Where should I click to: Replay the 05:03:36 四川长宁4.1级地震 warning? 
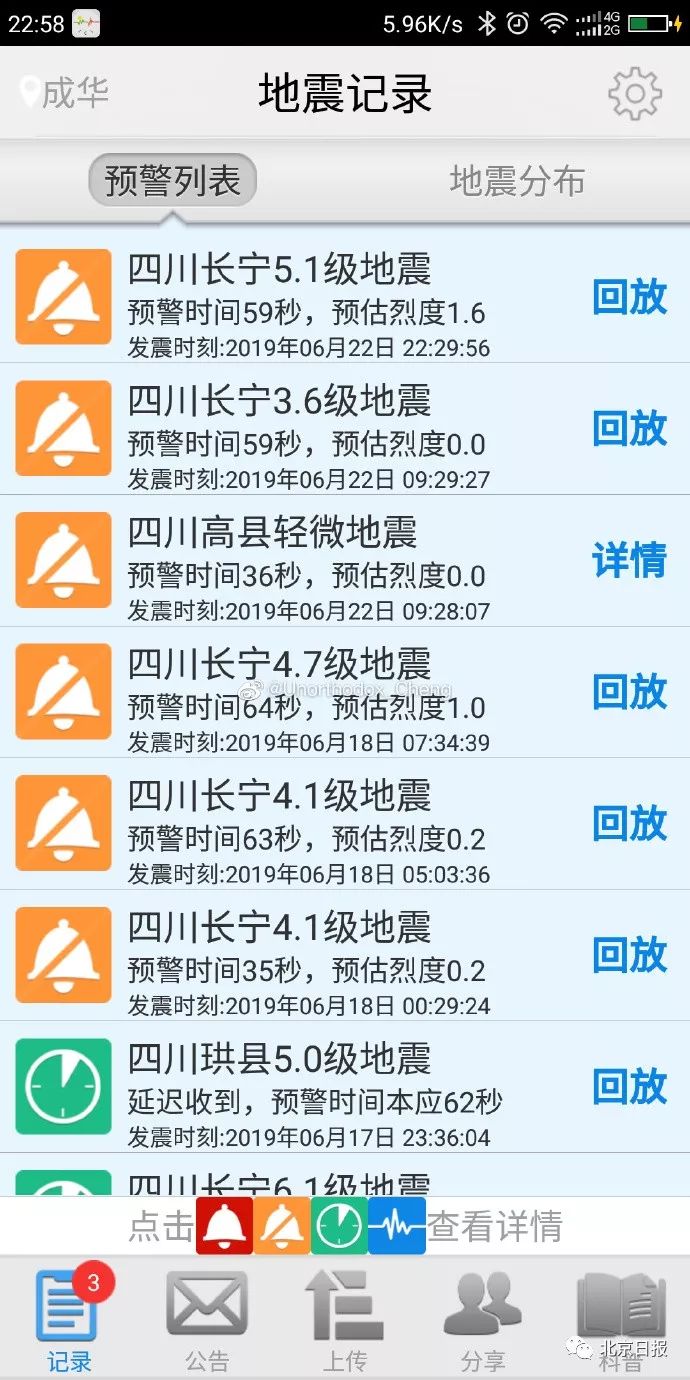629,823
